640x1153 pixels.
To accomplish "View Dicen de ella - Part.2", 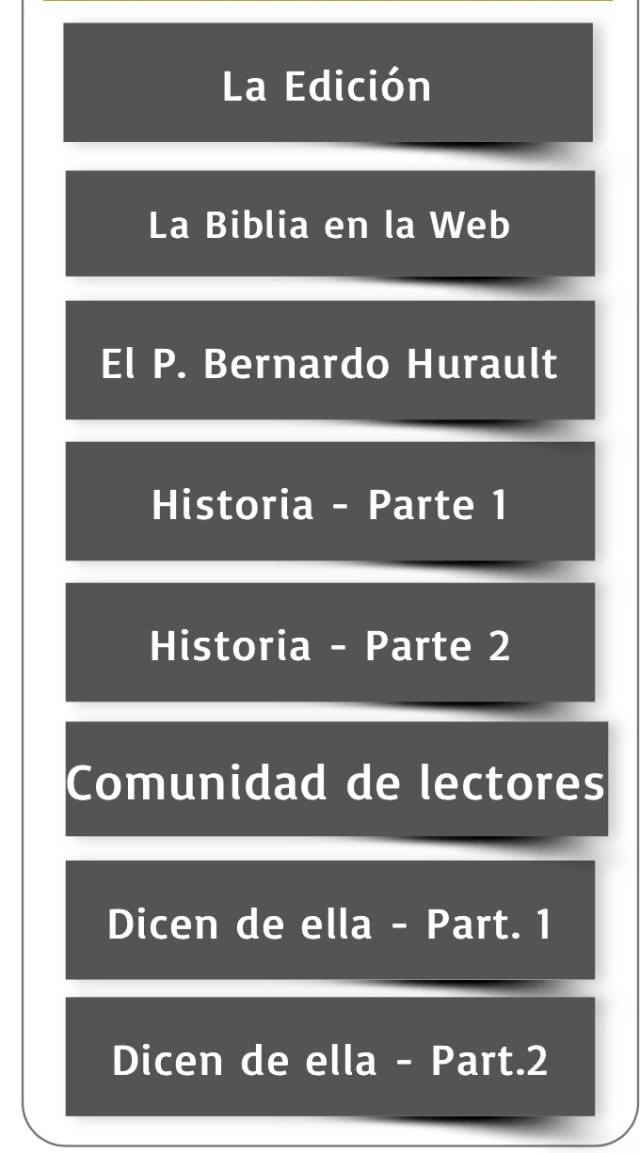I will point(329,1057).
